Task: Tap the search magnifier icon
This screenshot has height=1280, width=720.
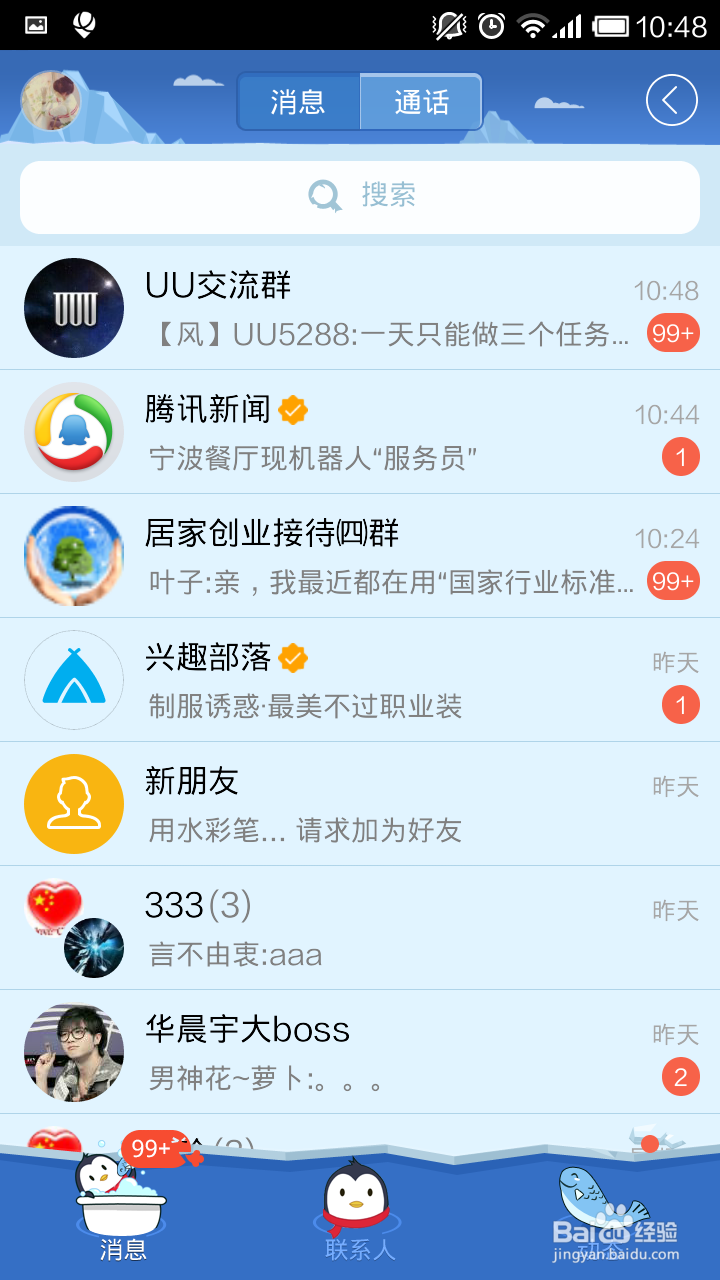Action: pyautogui.click(x=323, y=196)
